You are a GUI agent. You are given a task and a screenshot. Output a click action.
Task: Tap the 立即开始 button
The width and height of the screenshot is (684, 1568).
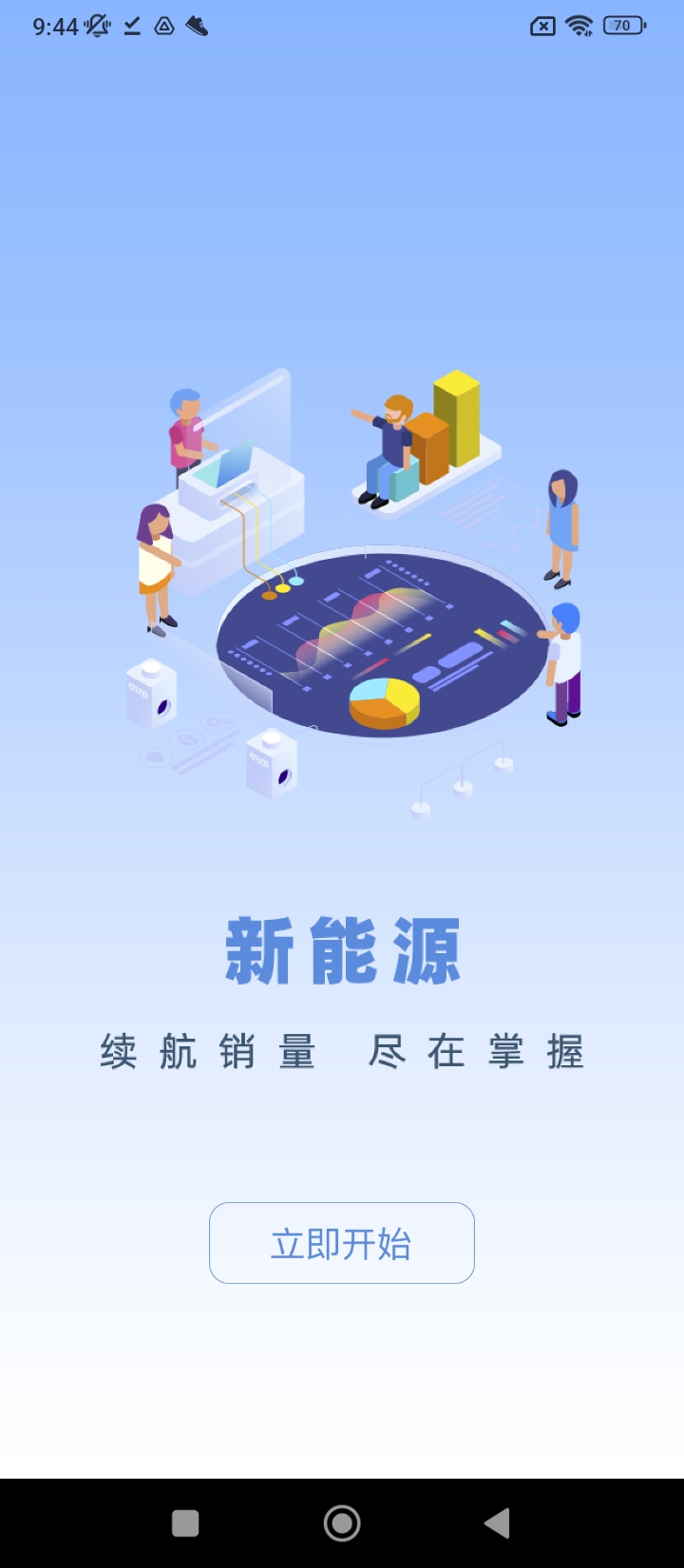(342, 1243)
